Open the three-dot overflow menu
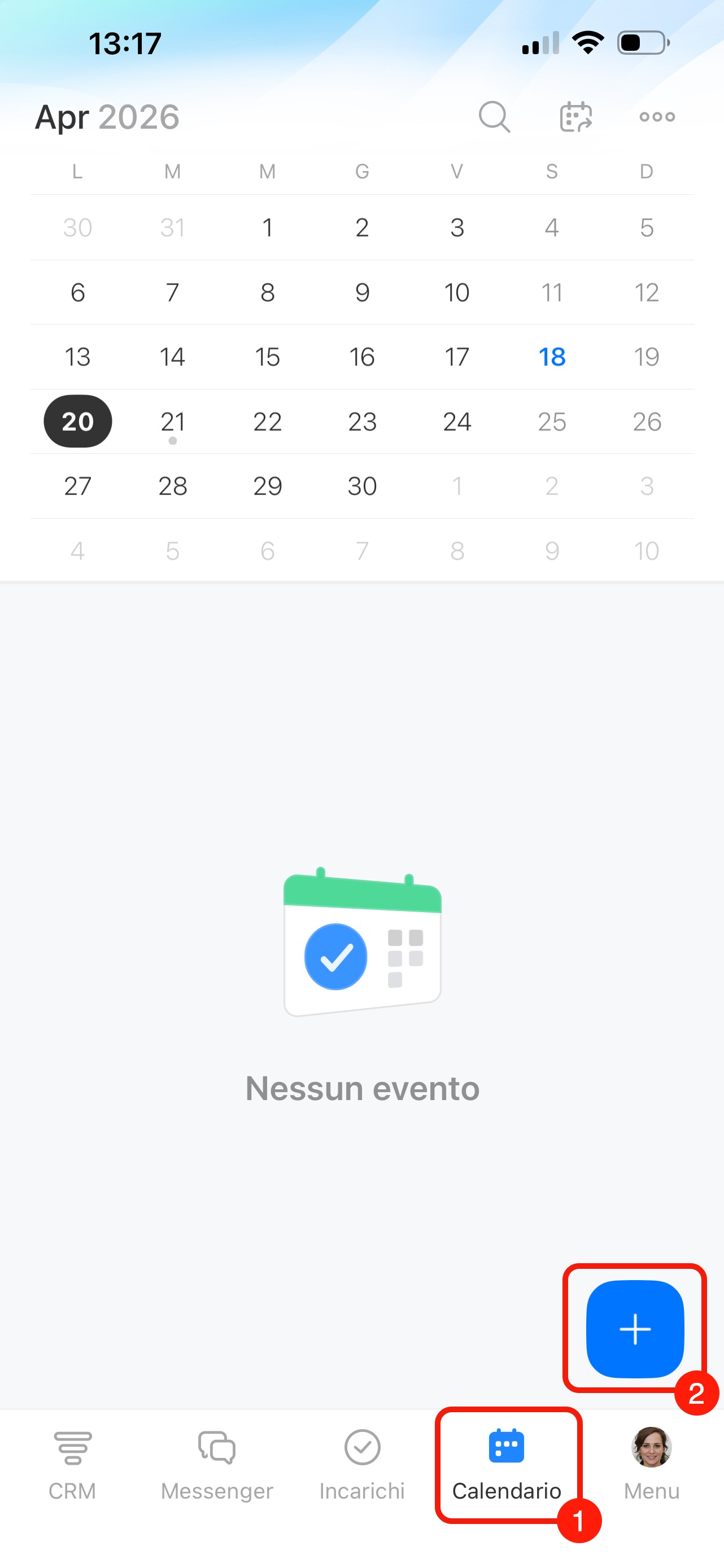Image resolution: width=724 pixels, height=1568 pixels. pos(657,116)
